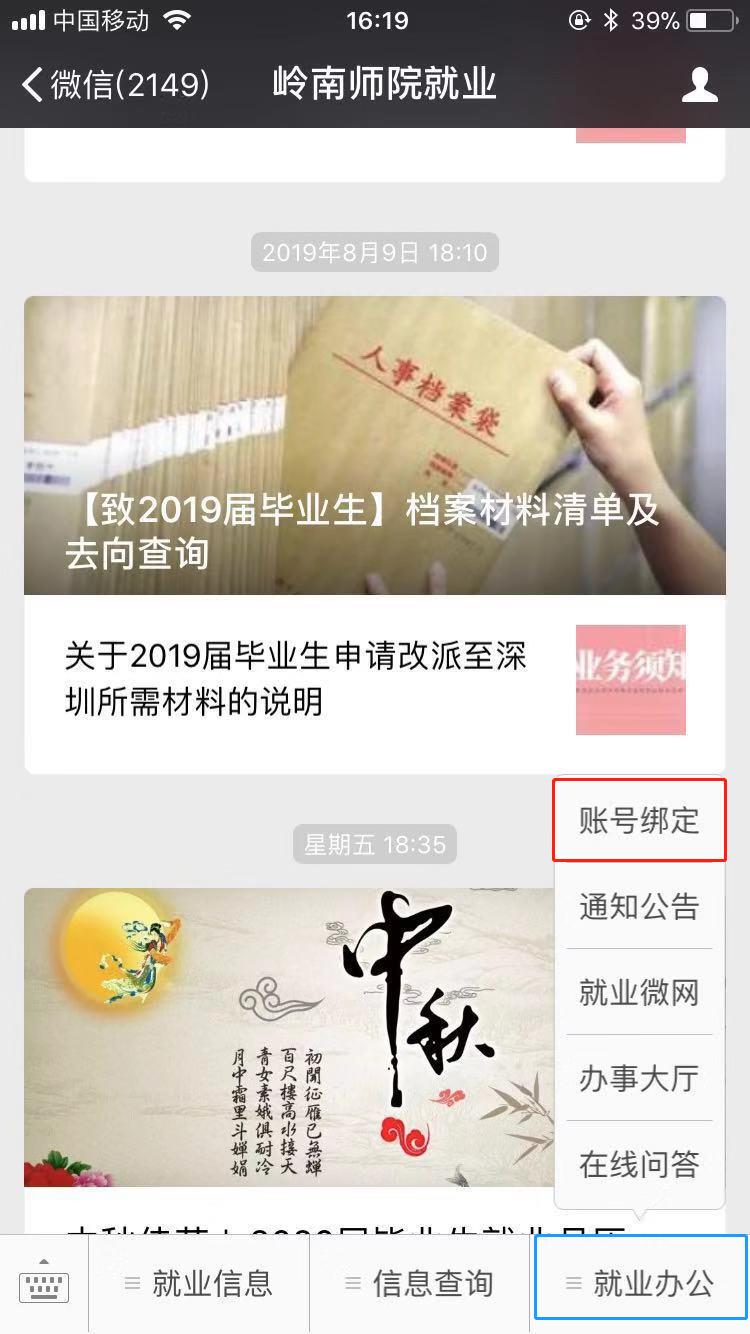Image resolution: width=750 pixels, height=1334 pixels.
Task: Collapse the 就业办公 bottom menu
Action: [641, 1284]
